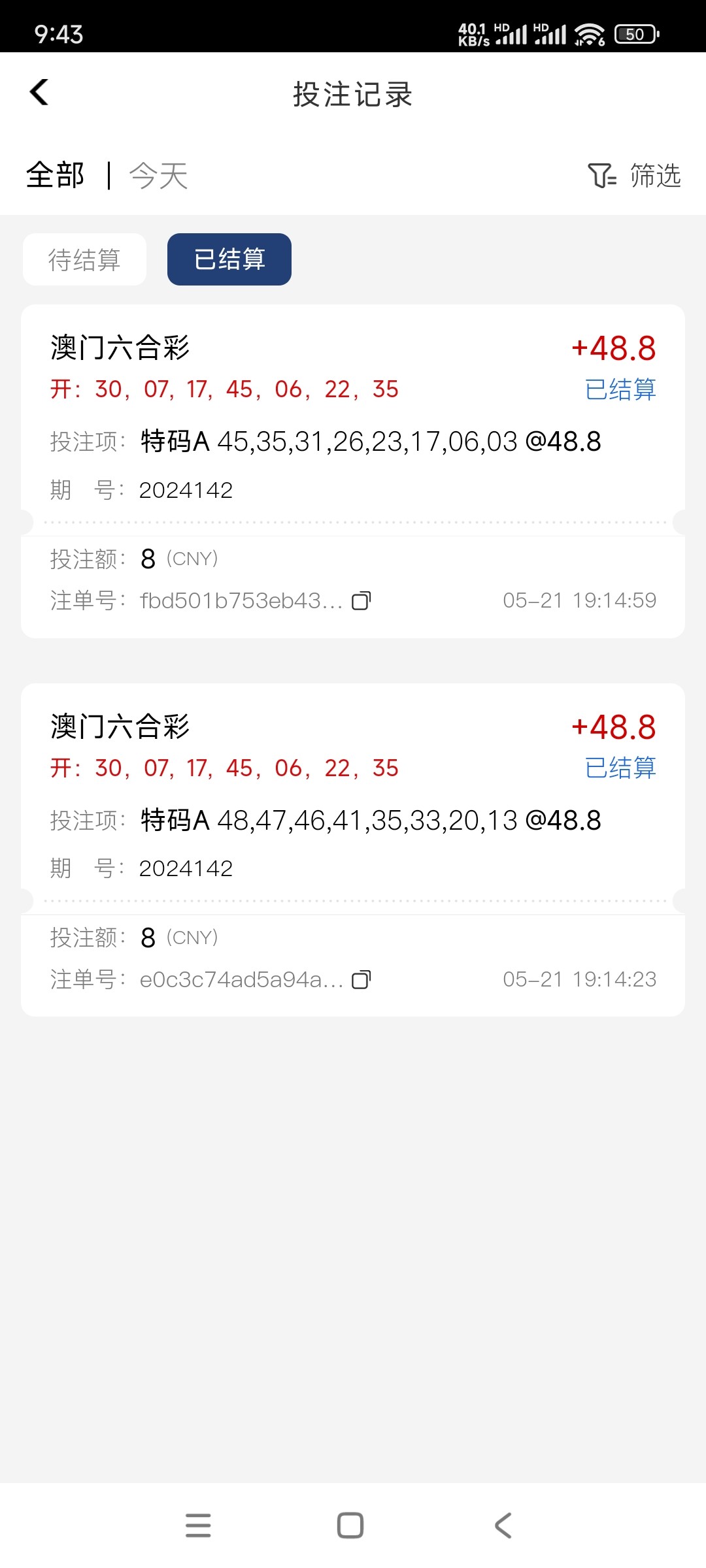This screenshot has width=706, height=1568.
Task: Show 待结算 pending bets
Action: pyautogui.click(x=84, y=259)
